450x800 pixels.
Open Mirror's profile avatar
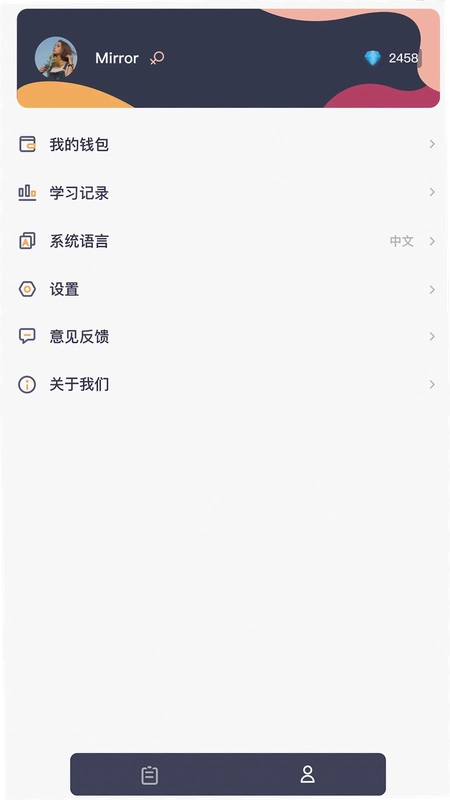click(x=56, y=58)
